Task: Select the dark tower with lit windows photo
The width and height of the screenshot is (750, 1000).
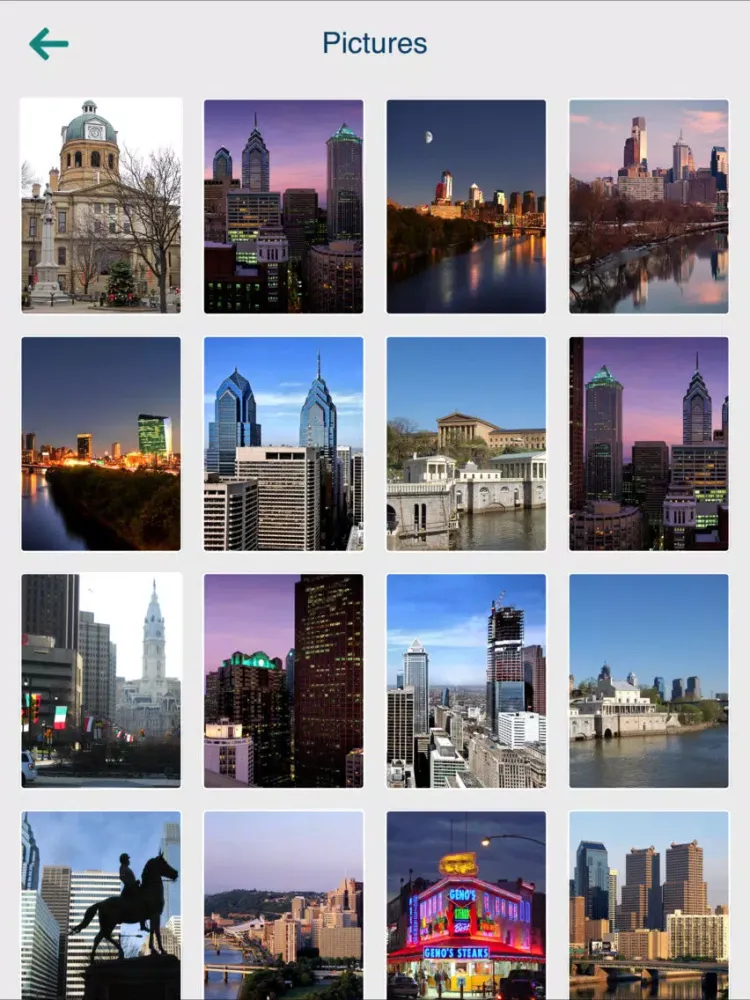Action: click(x=283, y=679)
